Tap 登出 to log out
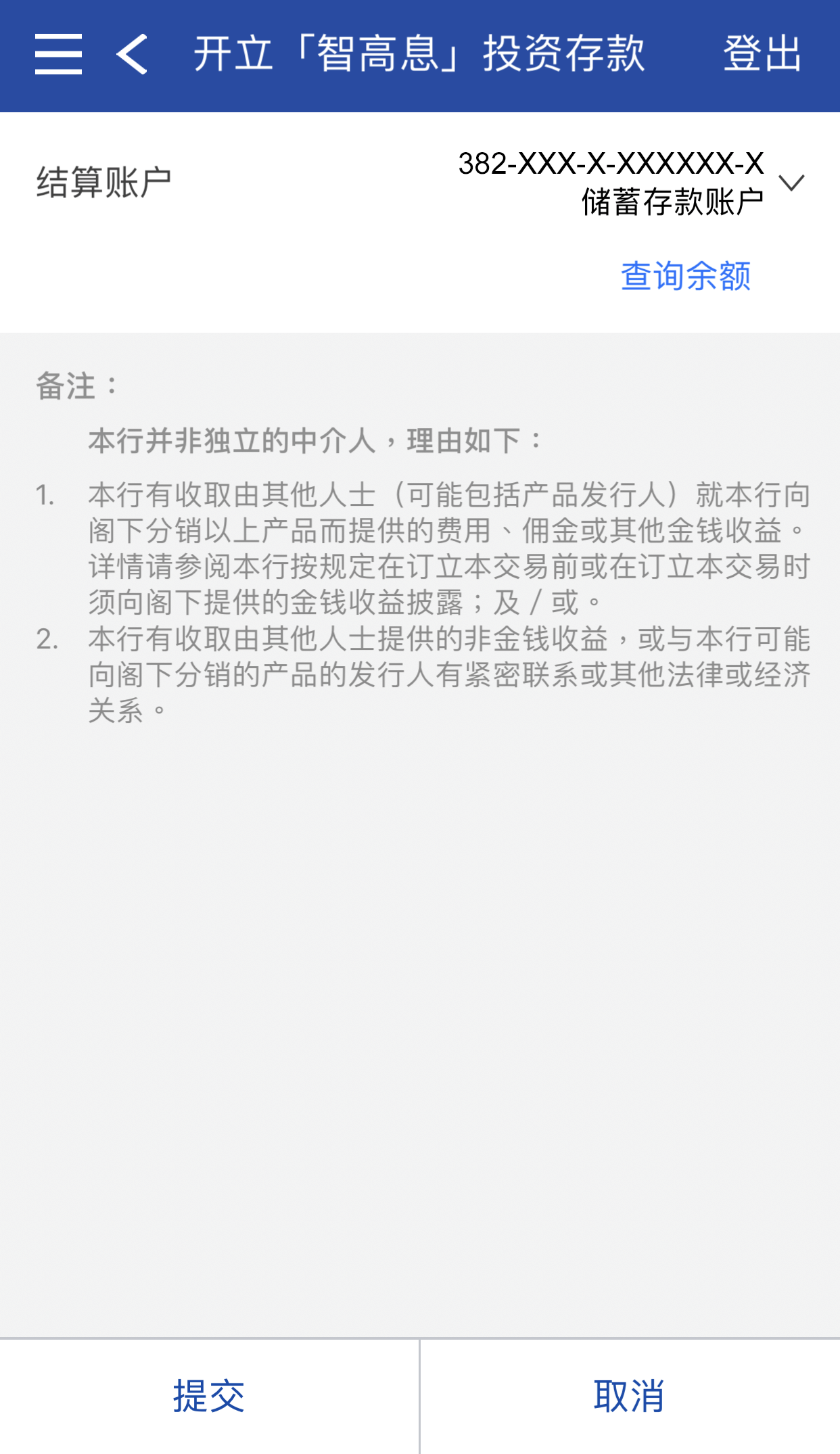This screenshot has width=840, height=1454. click(762, 54)
